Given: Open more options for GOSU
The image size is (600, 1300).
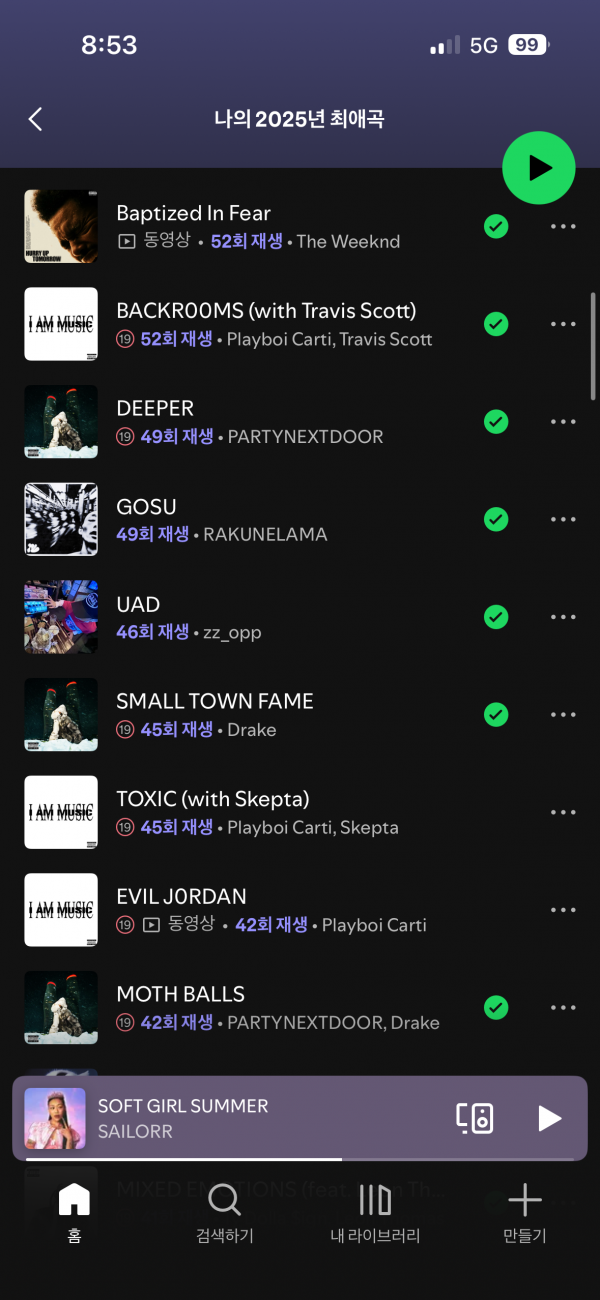Looking at the screenshot, I should point(563,520).
